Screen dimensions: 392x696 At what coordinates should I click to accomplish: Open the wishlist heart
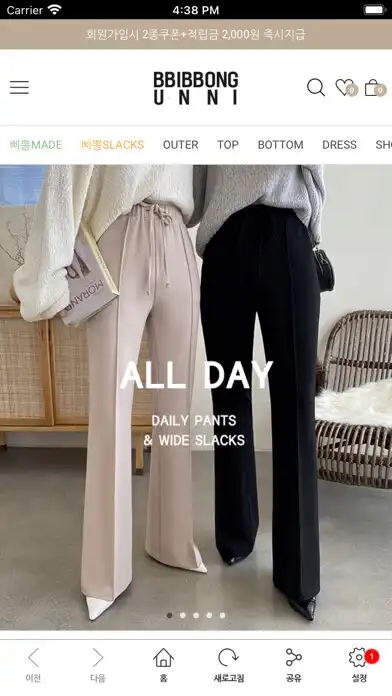[x=346, y=87]
